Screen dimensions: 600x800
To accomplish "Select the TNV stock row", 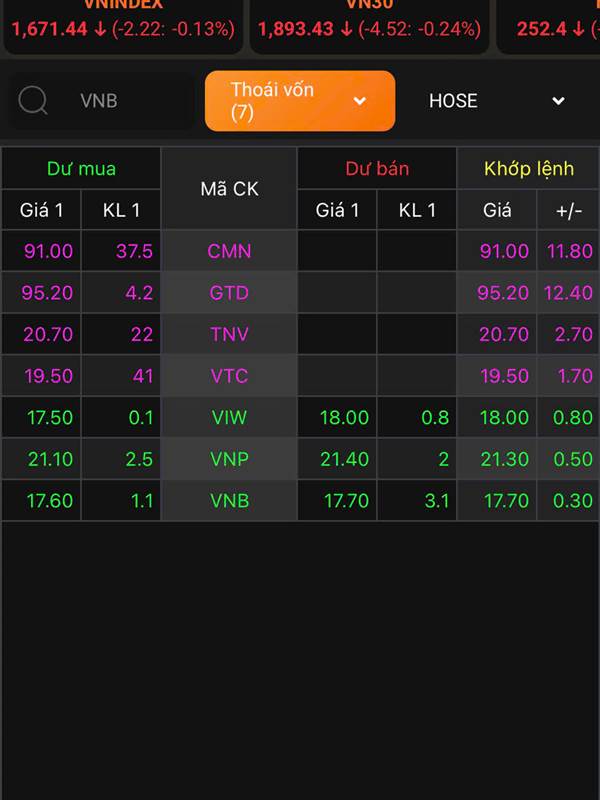I will coord(229,334).
